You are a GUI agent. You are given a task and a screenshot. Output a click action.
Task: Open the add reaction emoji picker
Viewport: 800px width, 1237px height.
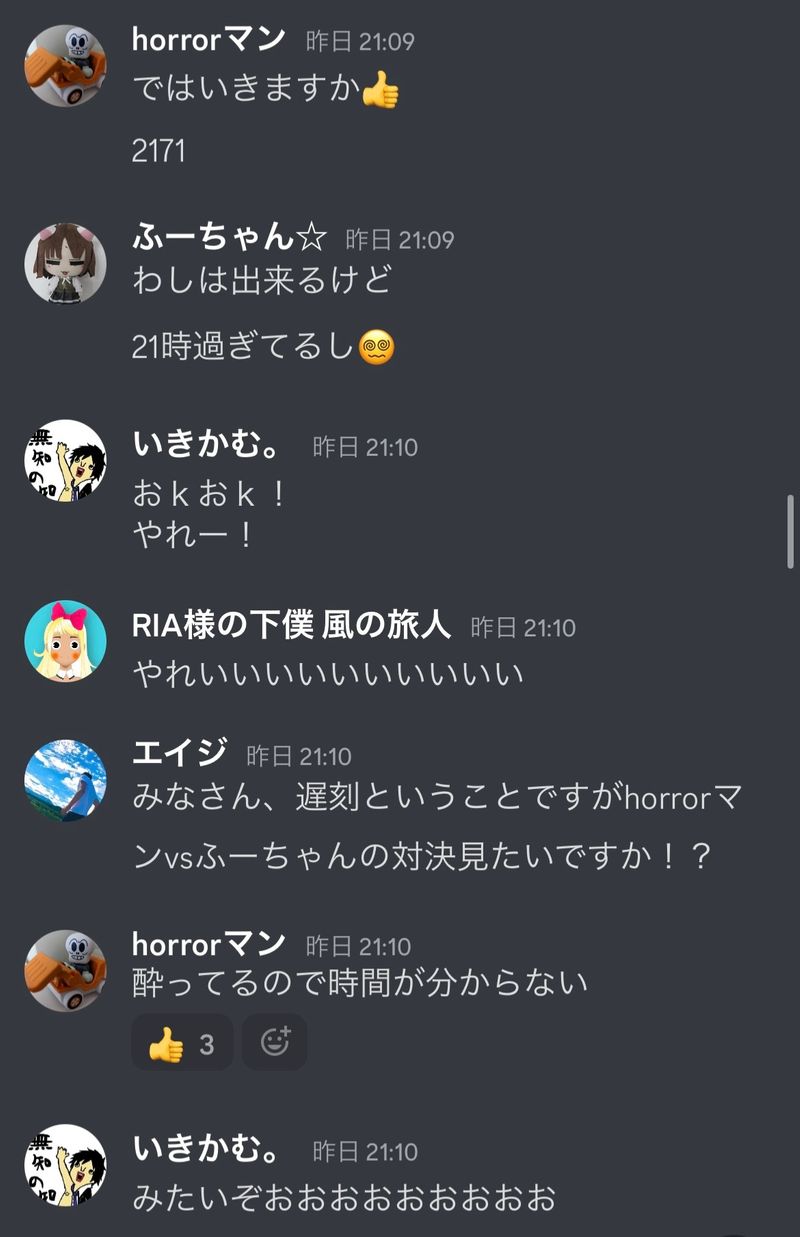coord(274,1043)
